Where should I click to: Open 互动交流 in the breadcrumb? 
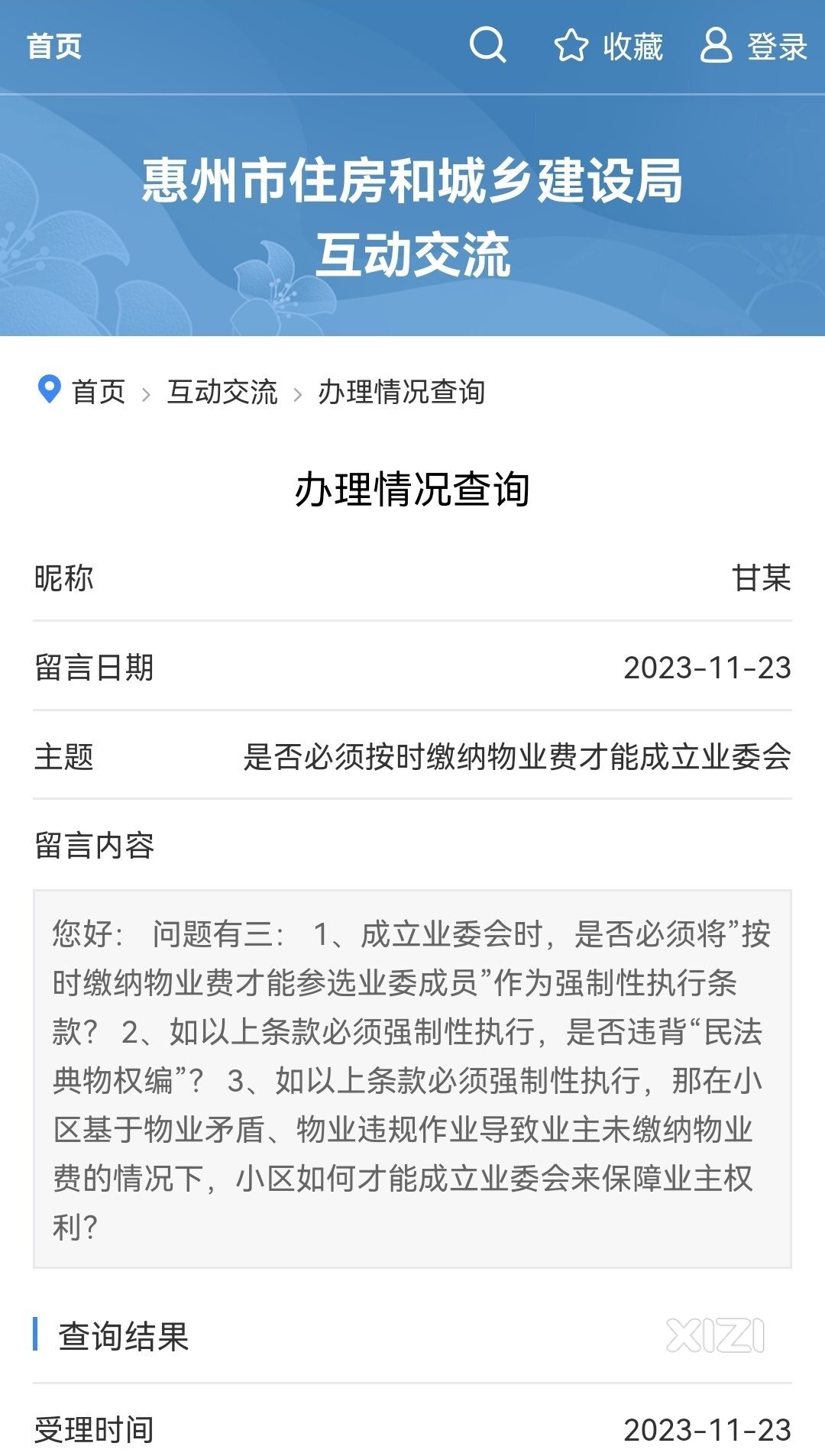[222, 392]
